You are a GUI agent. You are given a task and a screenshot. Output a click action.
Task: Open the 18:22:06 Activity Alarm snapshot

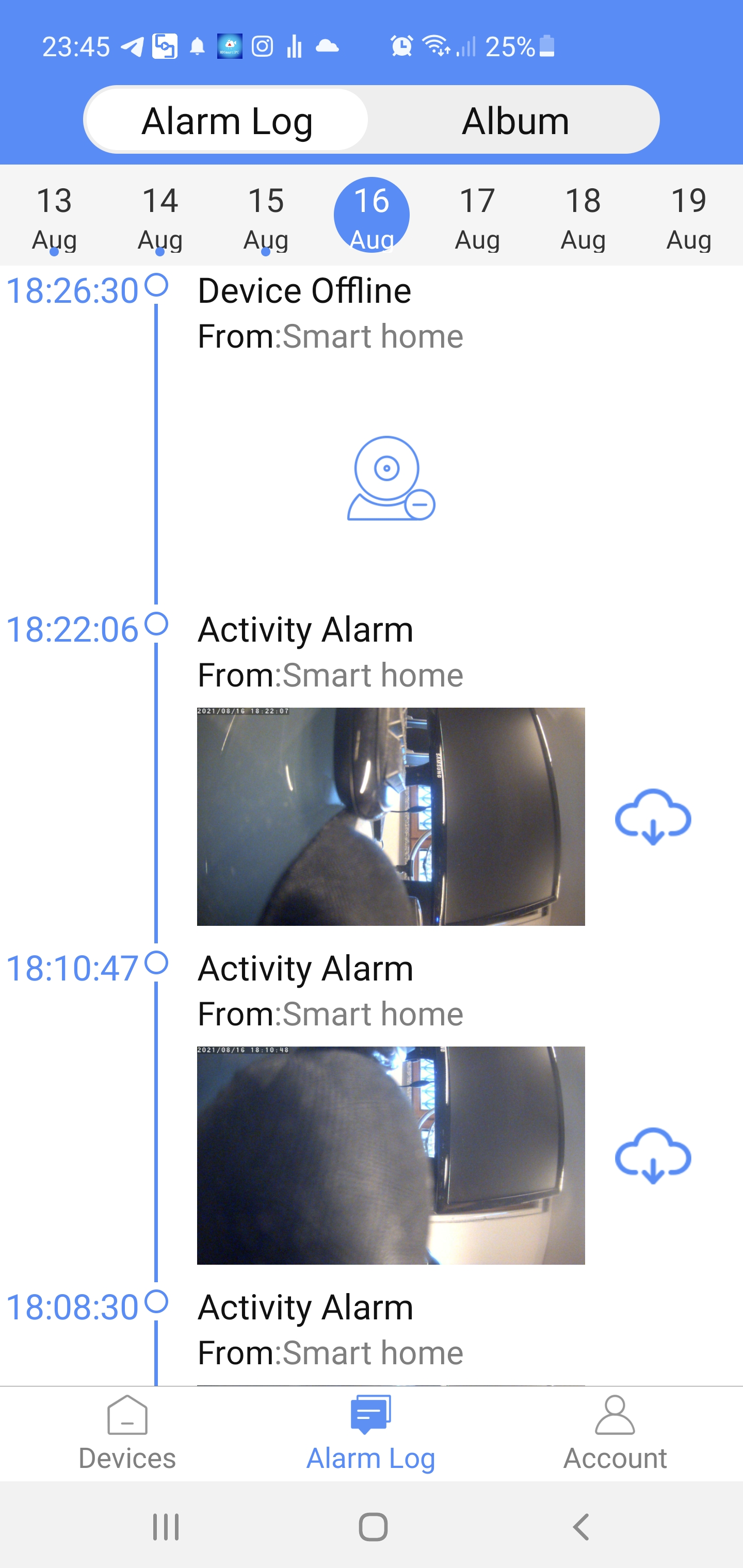point(391,816)
